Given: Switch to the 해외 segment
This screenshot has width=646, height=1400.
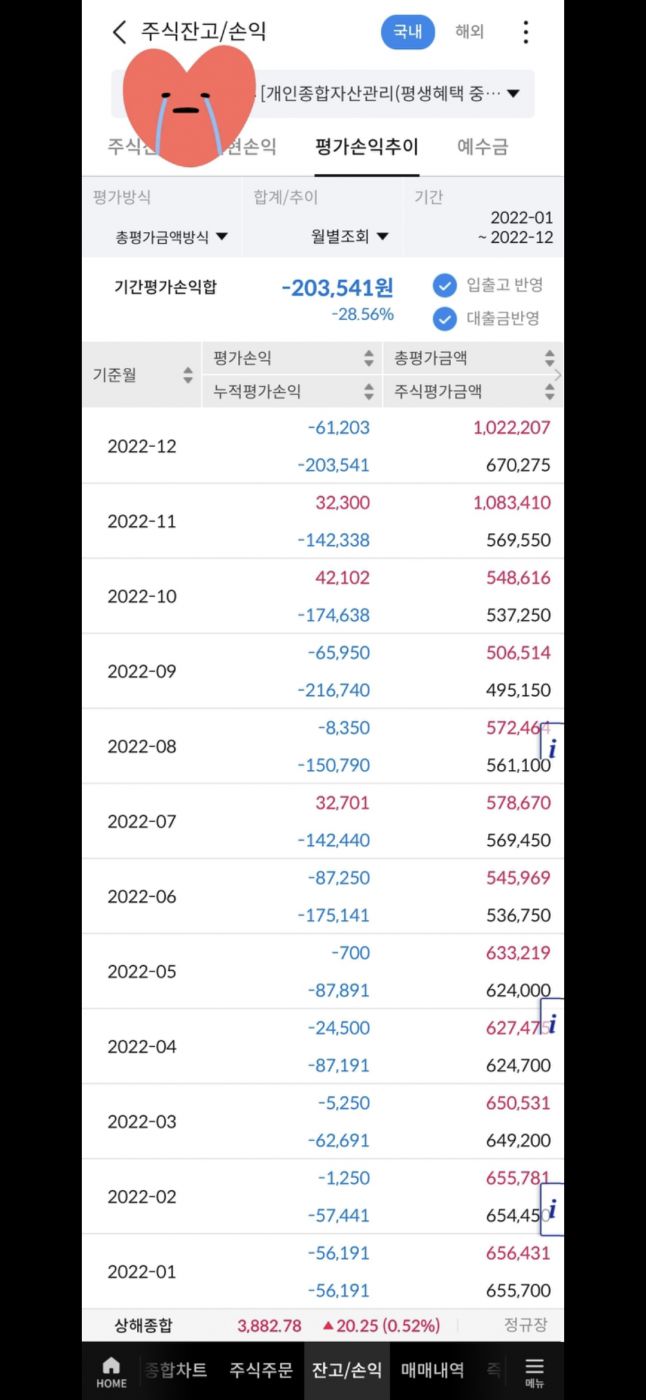Looking at the screenshot, I should 469,32.
